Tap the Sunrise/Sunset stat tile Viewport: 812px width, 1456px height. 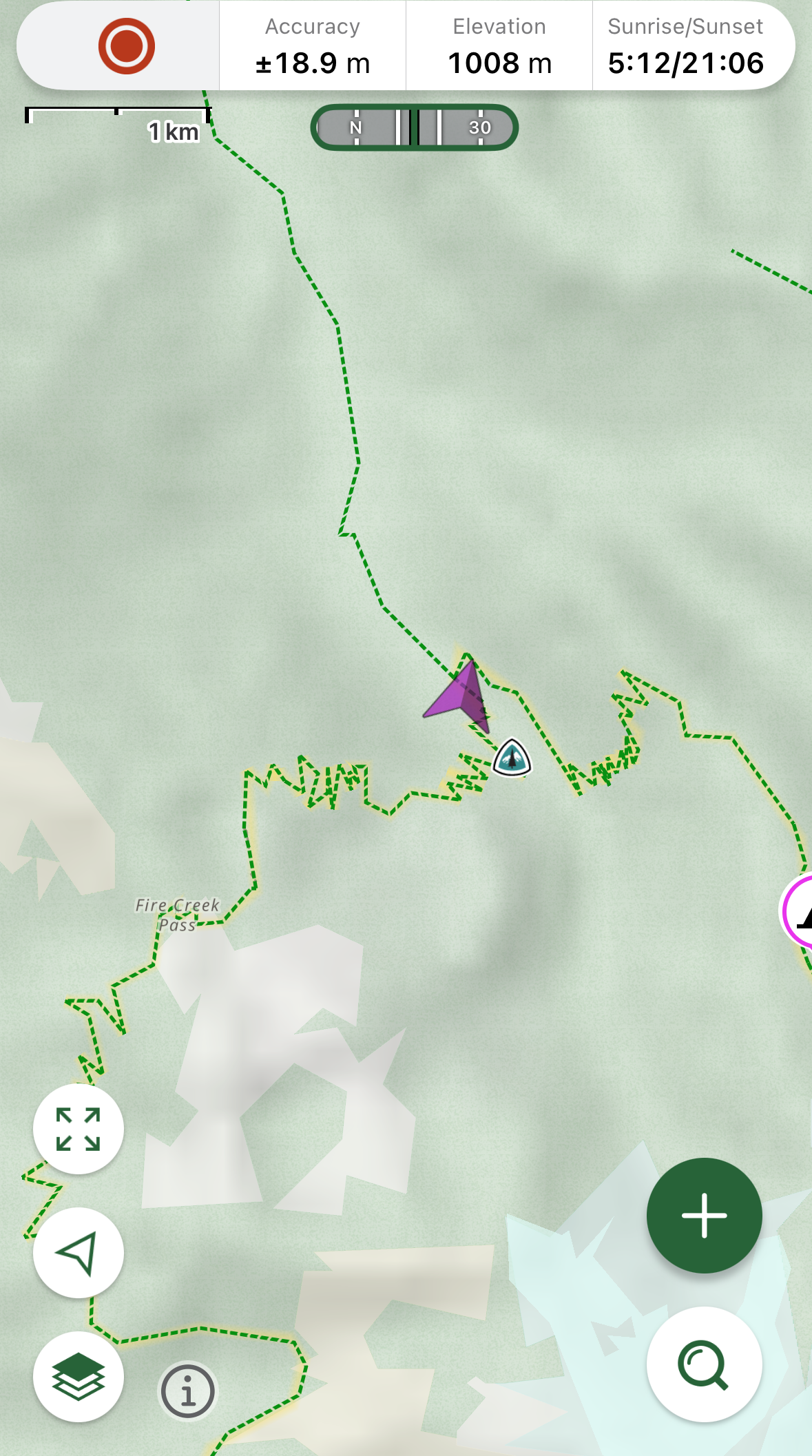(x=686, y=46)
